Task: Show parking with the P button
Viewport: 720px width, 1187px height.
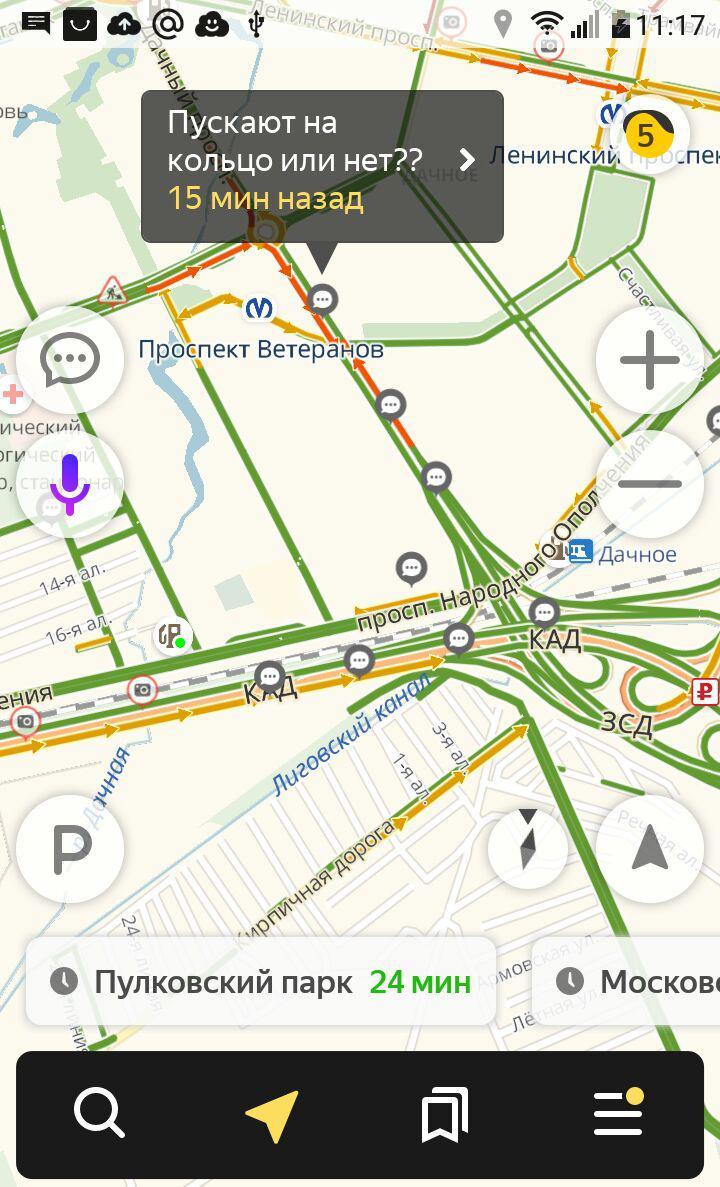Action: (70, 848)
